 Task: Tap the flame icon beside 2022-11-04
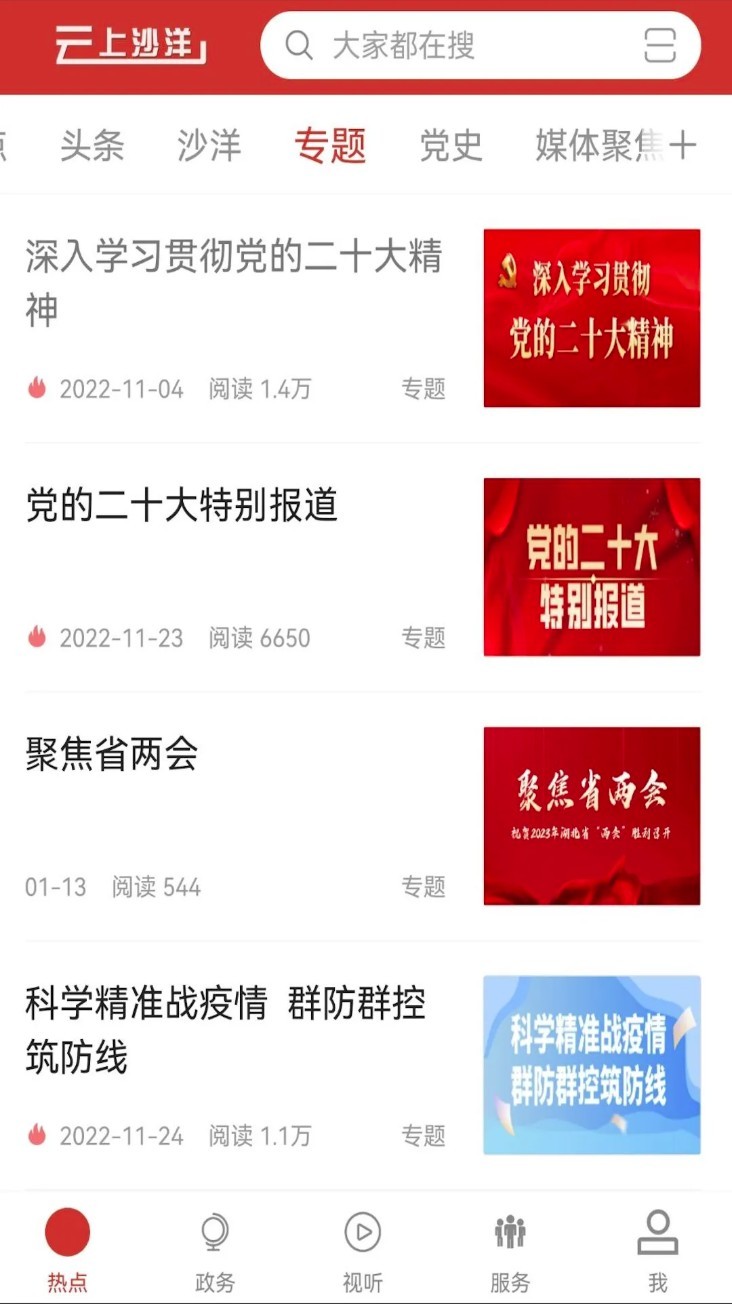pyautogui.click(x=36, y=389)
